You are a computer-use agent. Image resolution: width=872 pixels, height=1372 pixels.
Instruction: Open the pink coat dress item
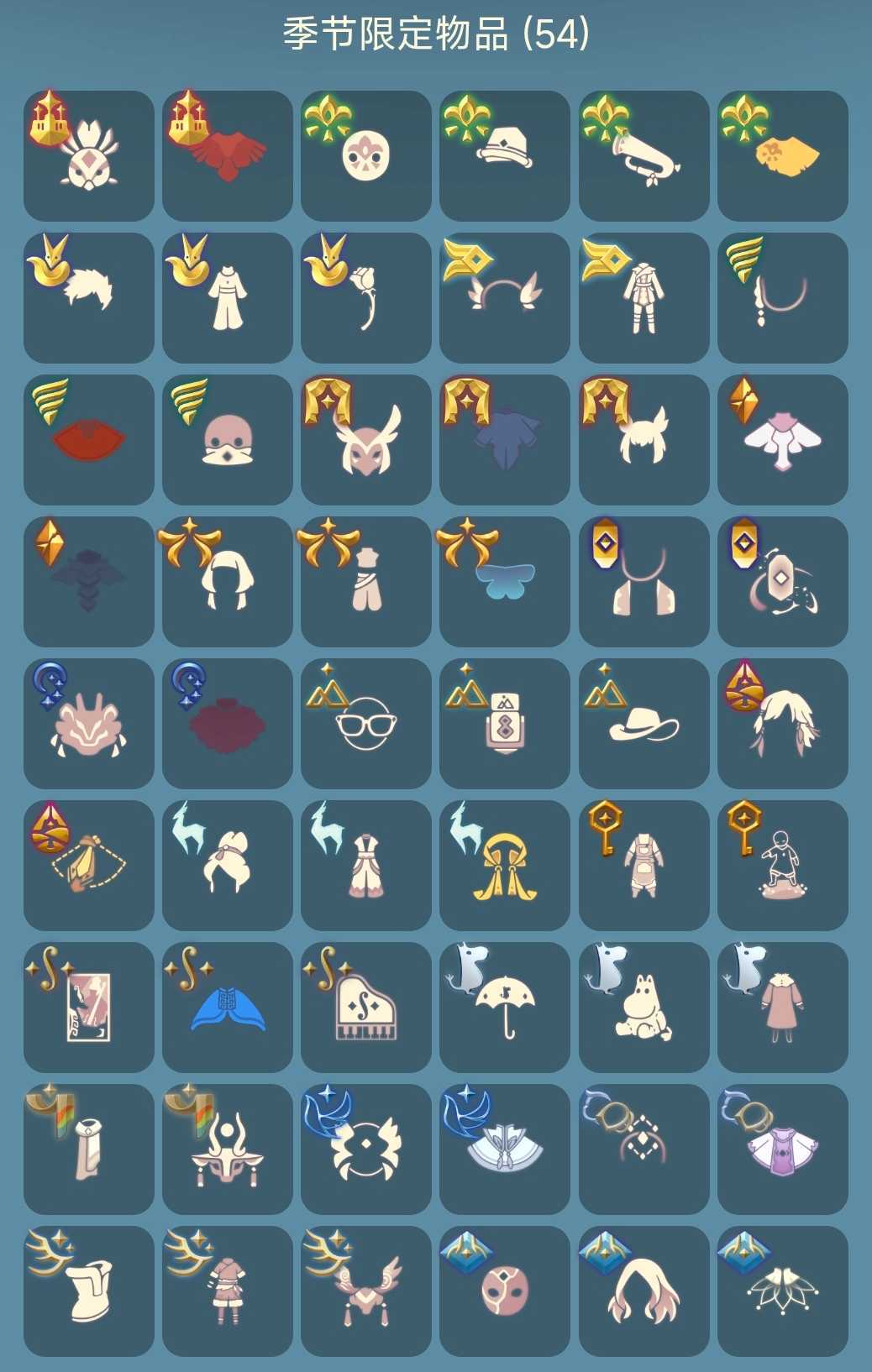(x=783, y=1007)
